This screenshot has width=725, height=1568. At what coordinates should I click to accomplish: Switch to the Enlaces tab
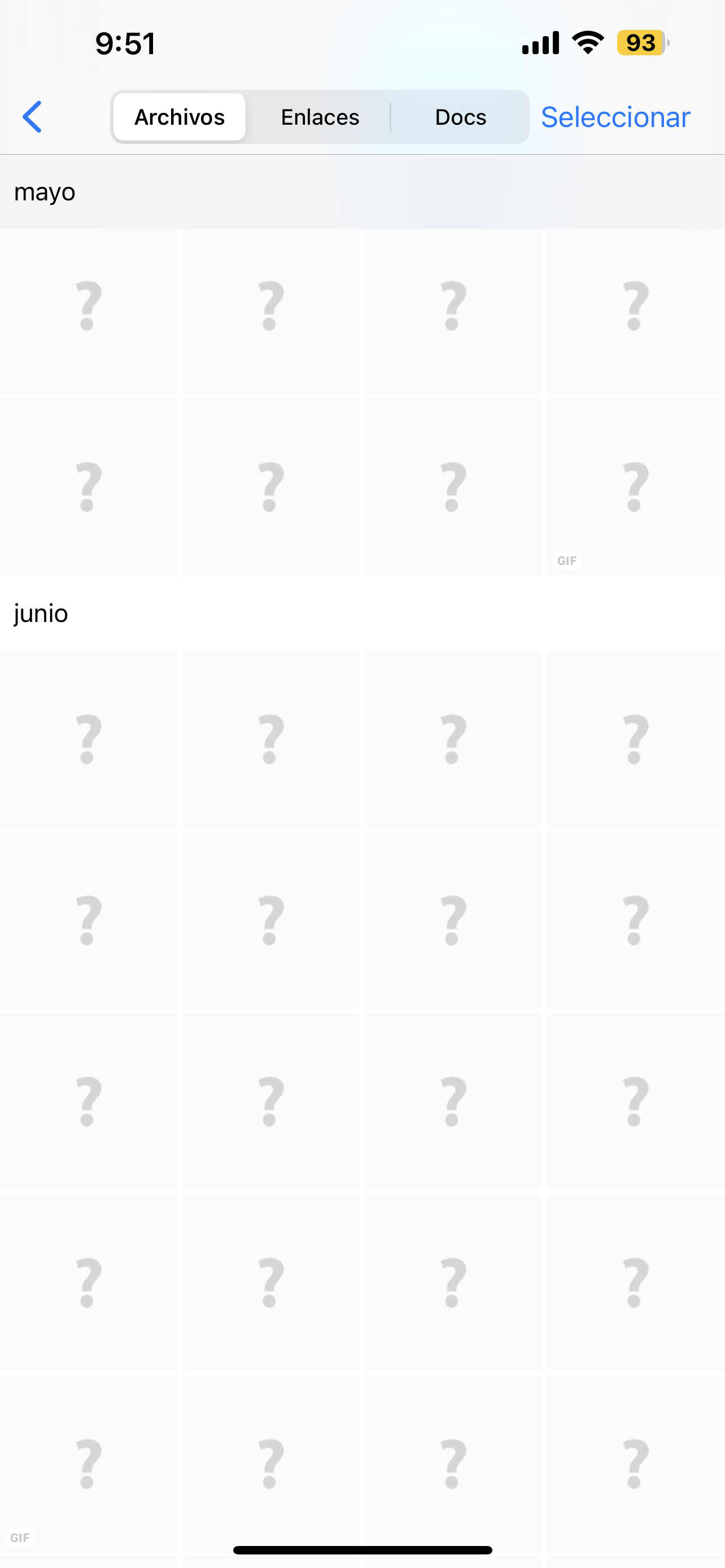320,117
